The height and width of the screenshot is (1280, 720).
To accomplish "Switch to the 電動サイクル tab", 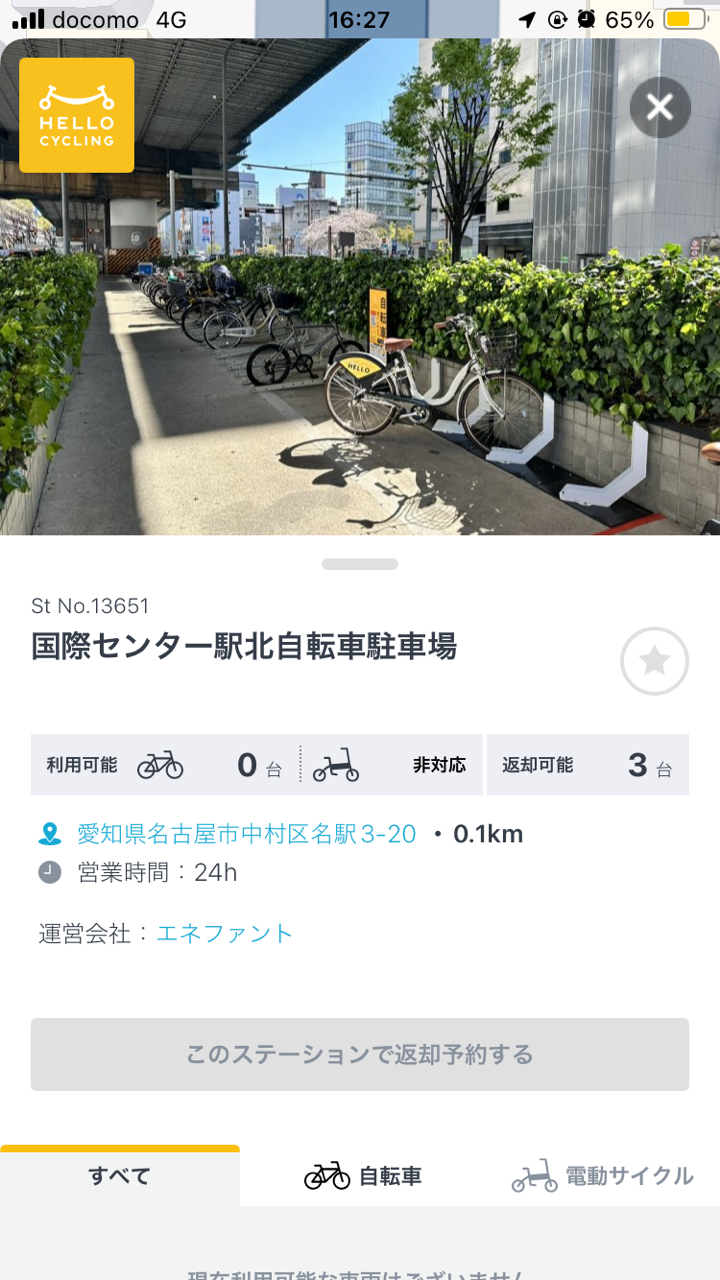I will [602, 1176].
